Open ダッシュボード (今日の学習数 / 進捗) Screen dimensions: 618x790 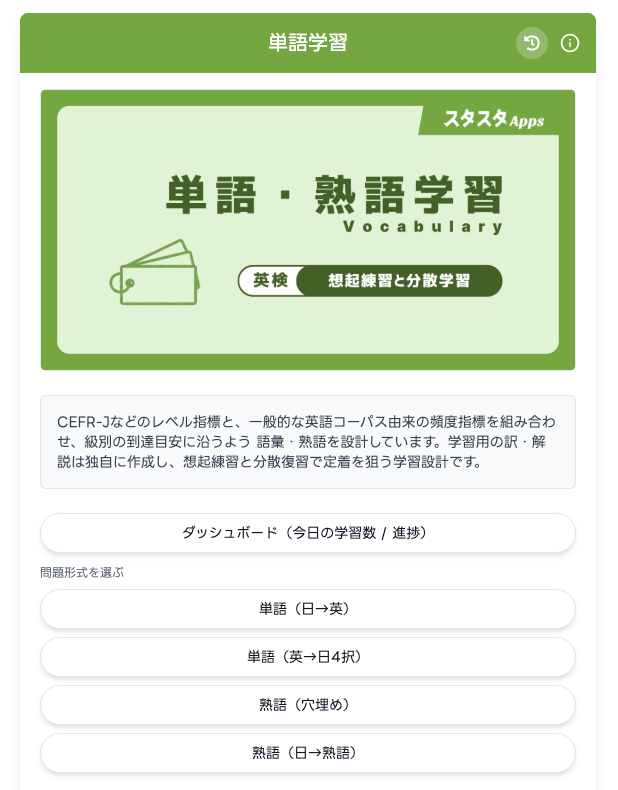pos(308,533)
